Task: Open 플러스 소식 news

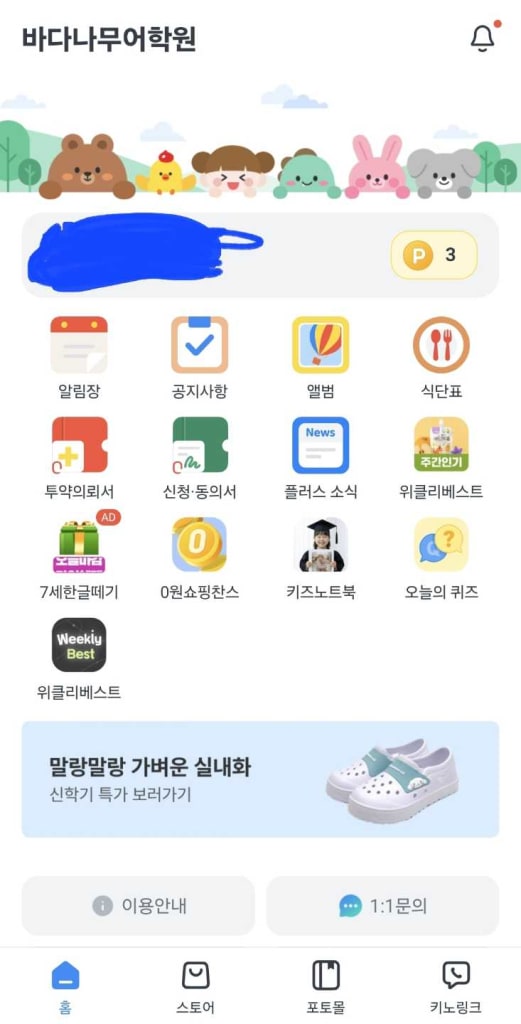Action: [x=321, y=458]
